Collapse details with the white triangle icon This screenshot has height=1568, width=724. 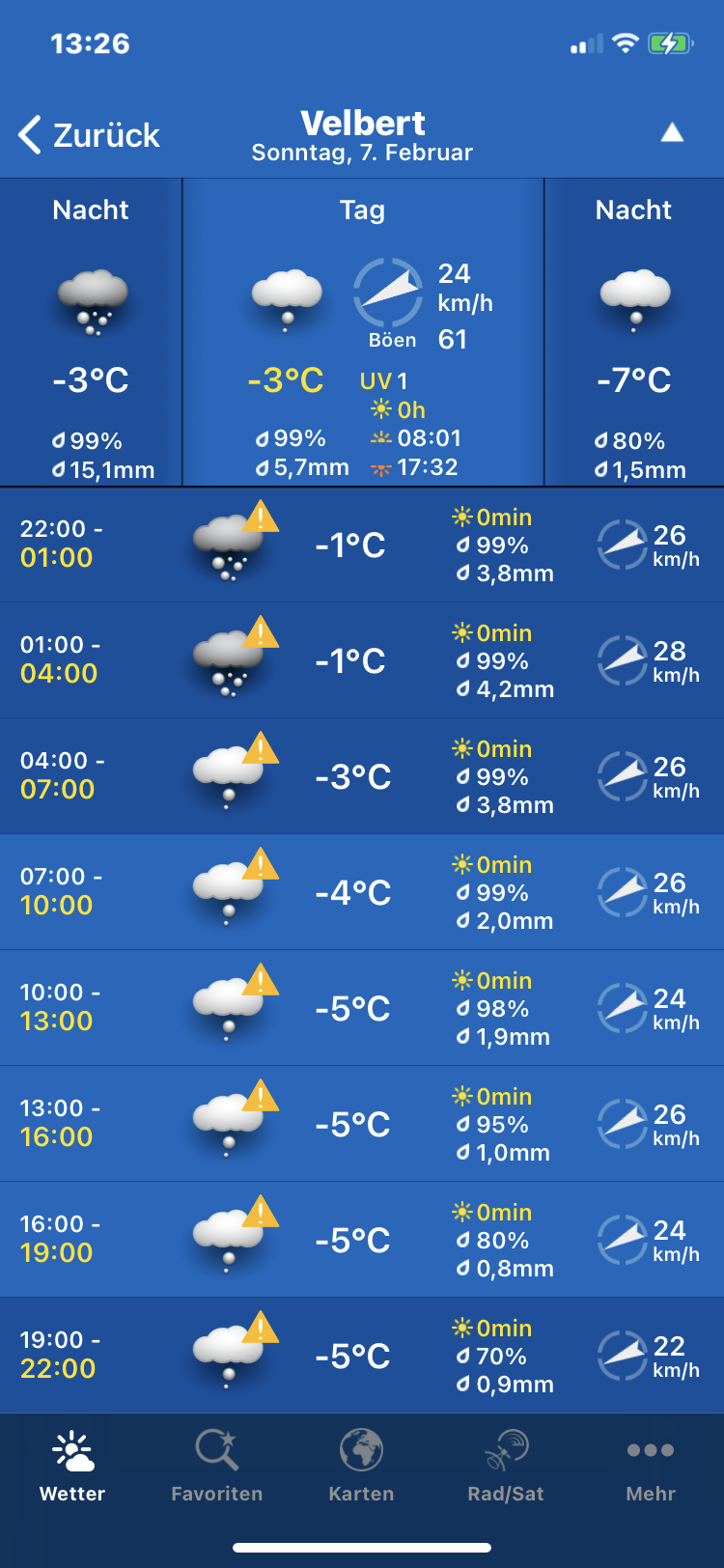click(672, 133)
